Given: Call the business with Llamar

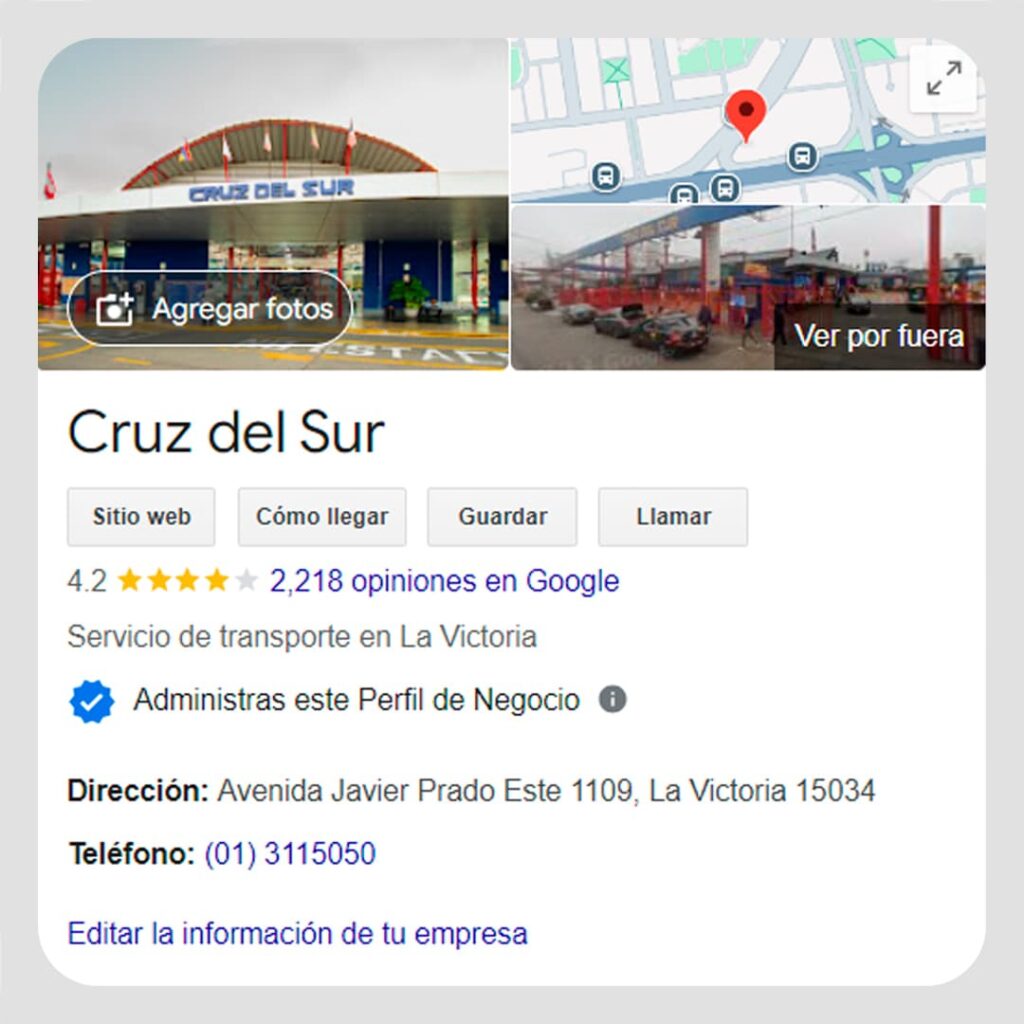Looking at the screenshot, I should coord(673,517).
